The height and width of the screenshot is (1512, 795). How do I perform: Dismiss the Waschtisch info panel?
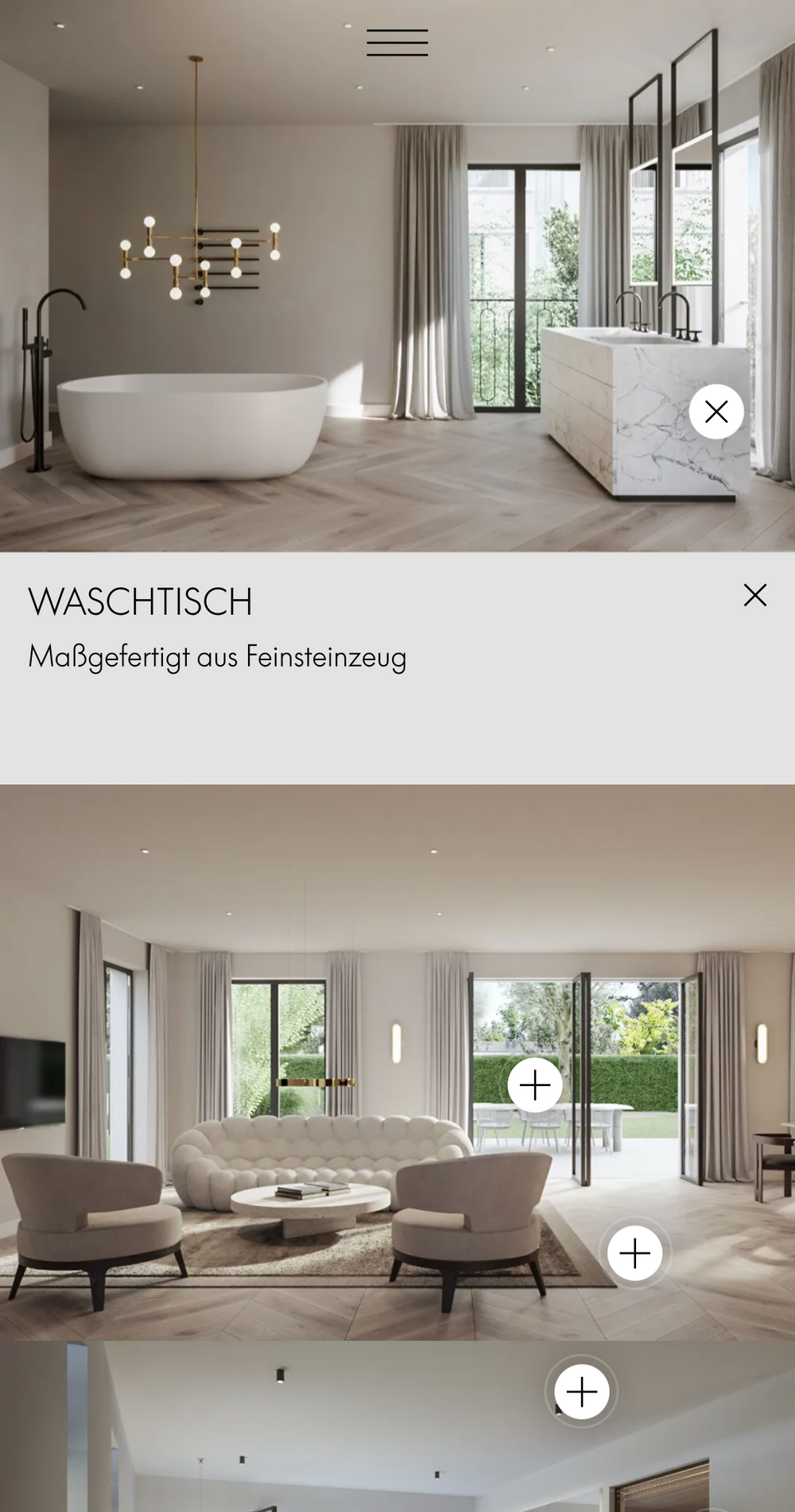[x=754, y=595]
